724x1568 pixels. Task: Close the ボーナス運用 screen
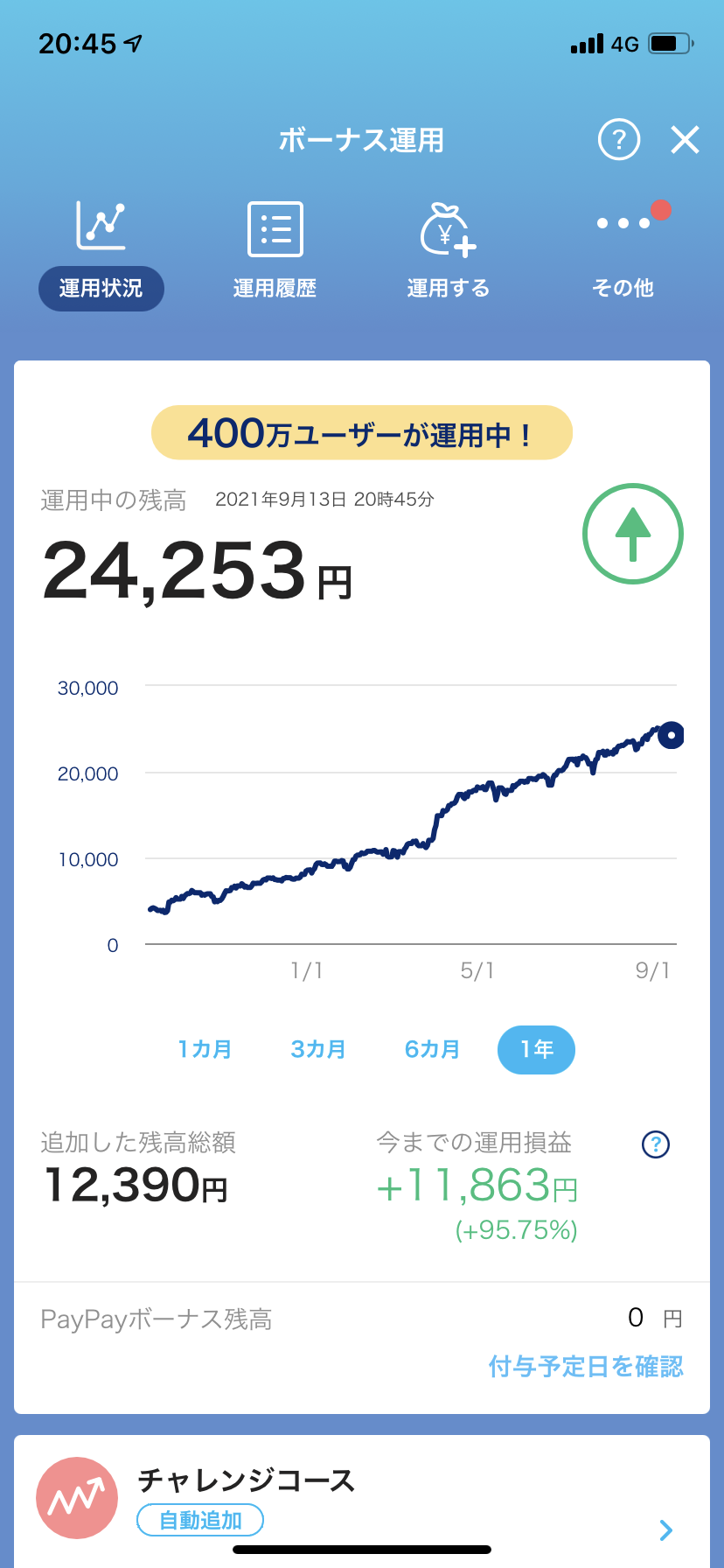pyautogui.click(x=685, y=139)
